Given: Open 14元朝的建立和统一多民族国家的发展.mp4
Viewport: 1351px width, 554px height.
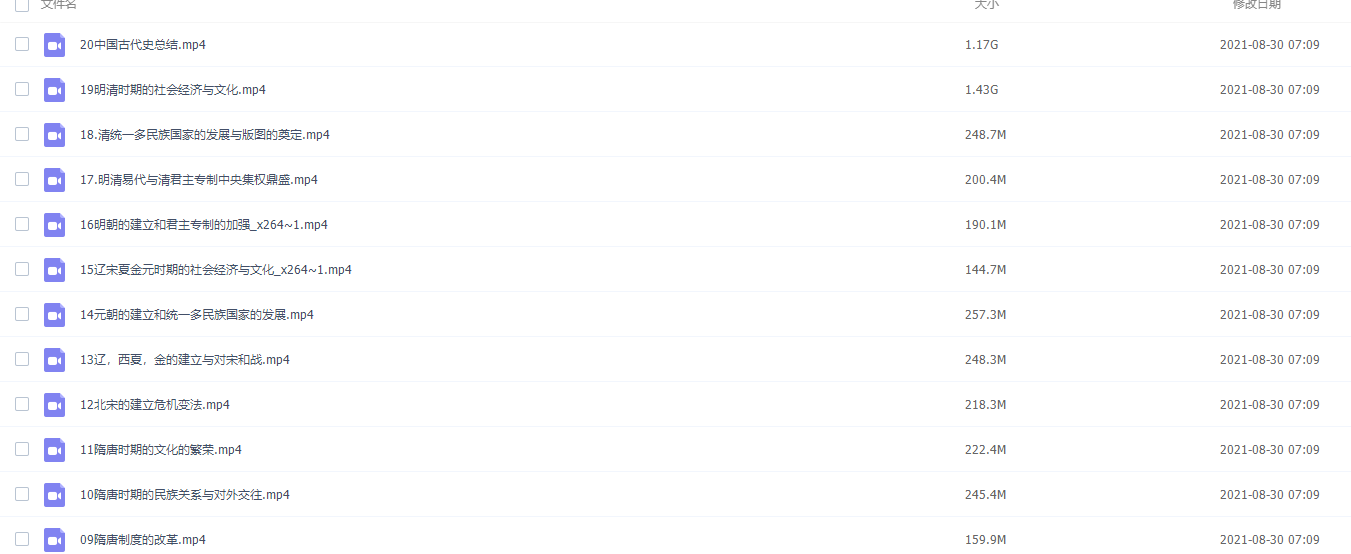Looking at the screenshot, I should 197,315.
